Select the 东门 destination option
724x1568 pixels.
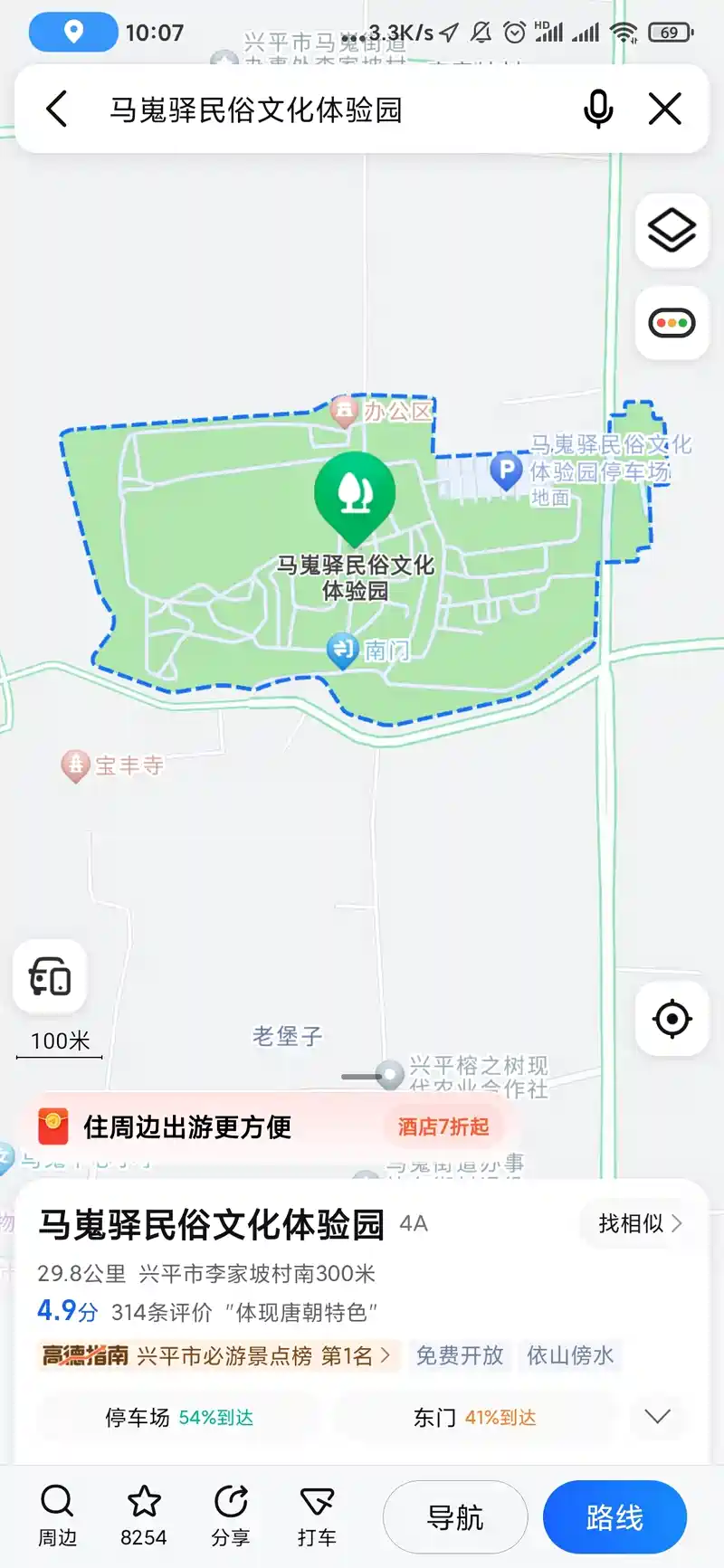tap(474, 1417)
